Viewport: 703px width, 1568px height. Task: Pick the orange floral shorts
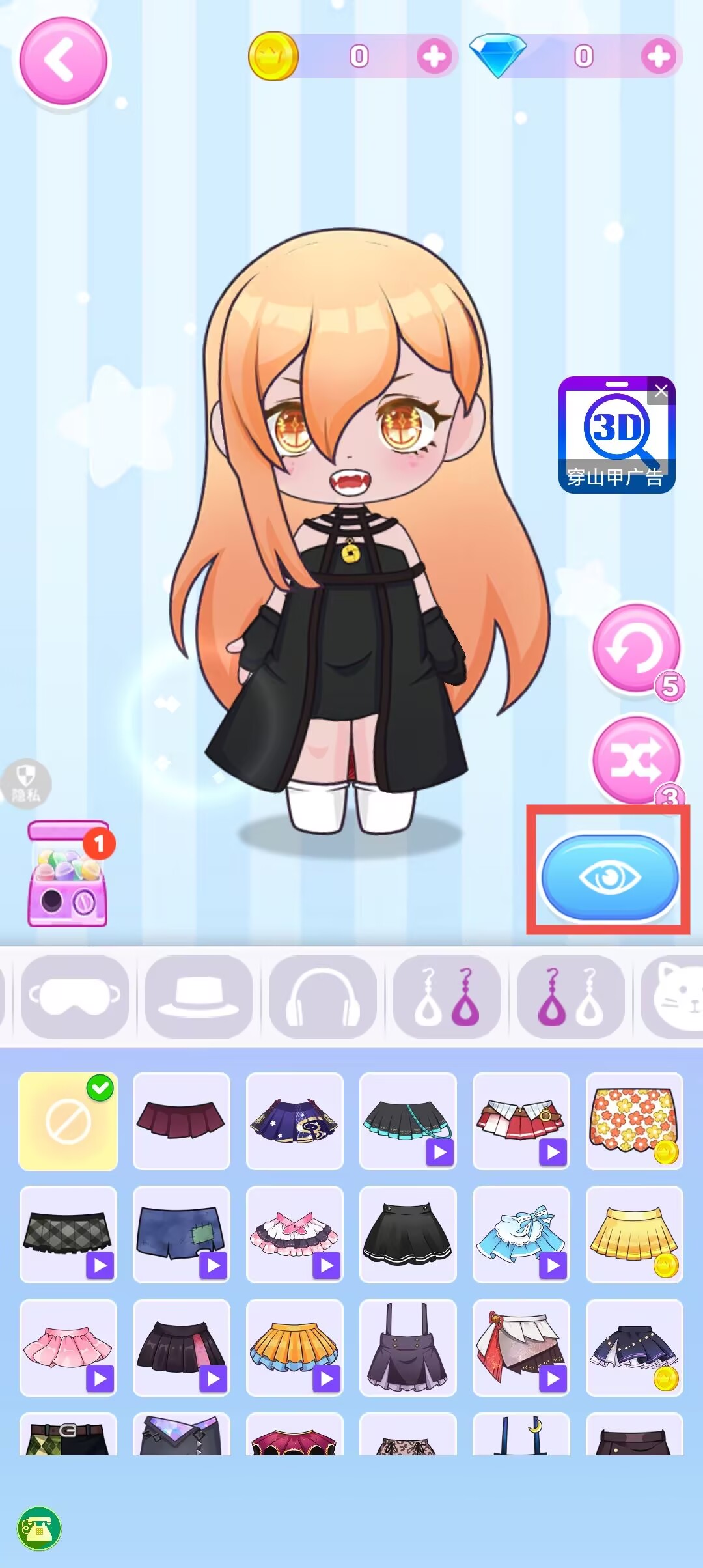[x=634, y=1121]
